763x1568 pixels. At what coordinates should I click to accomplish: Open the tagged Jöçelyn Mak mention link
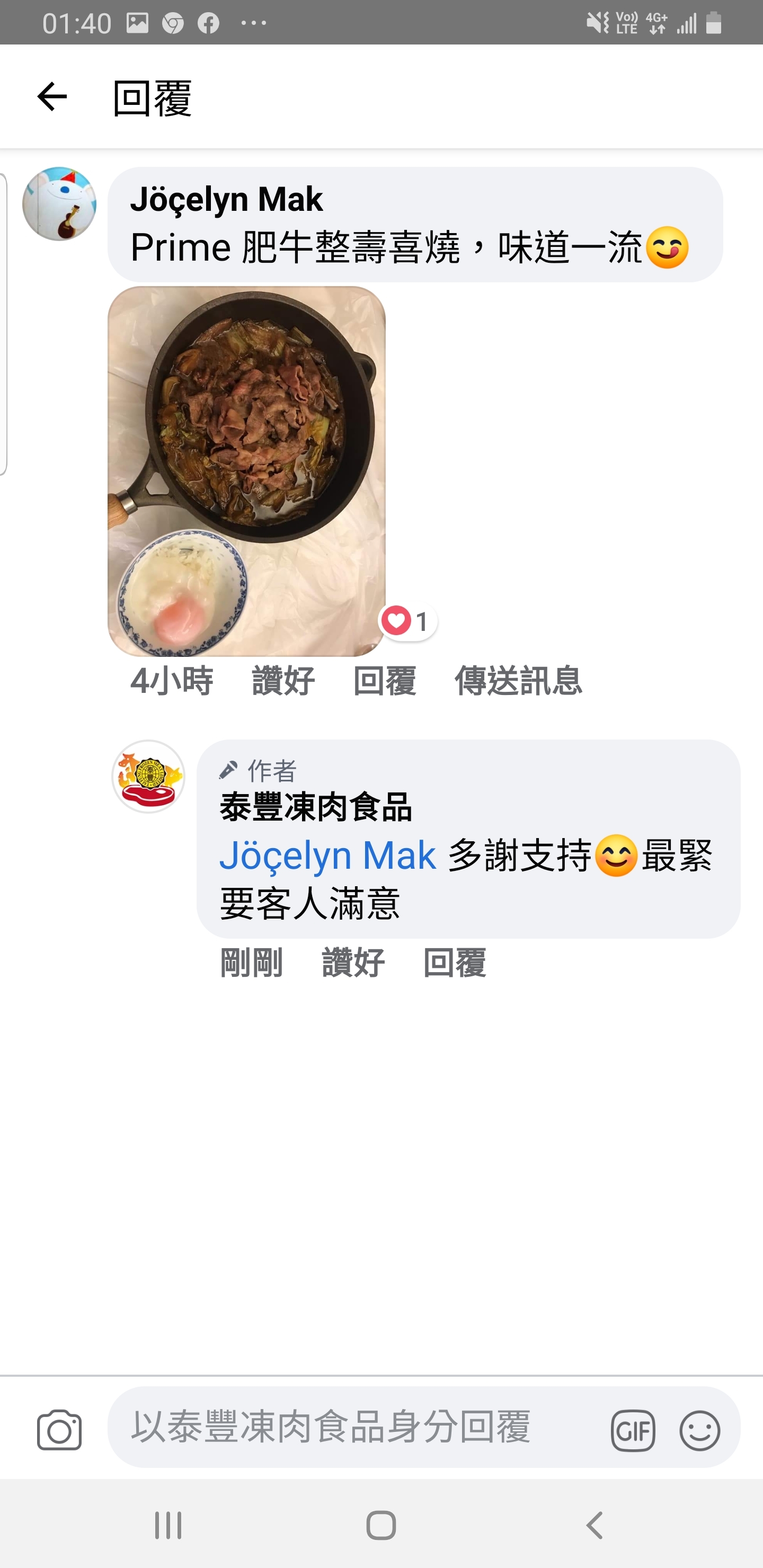[327, 855]
